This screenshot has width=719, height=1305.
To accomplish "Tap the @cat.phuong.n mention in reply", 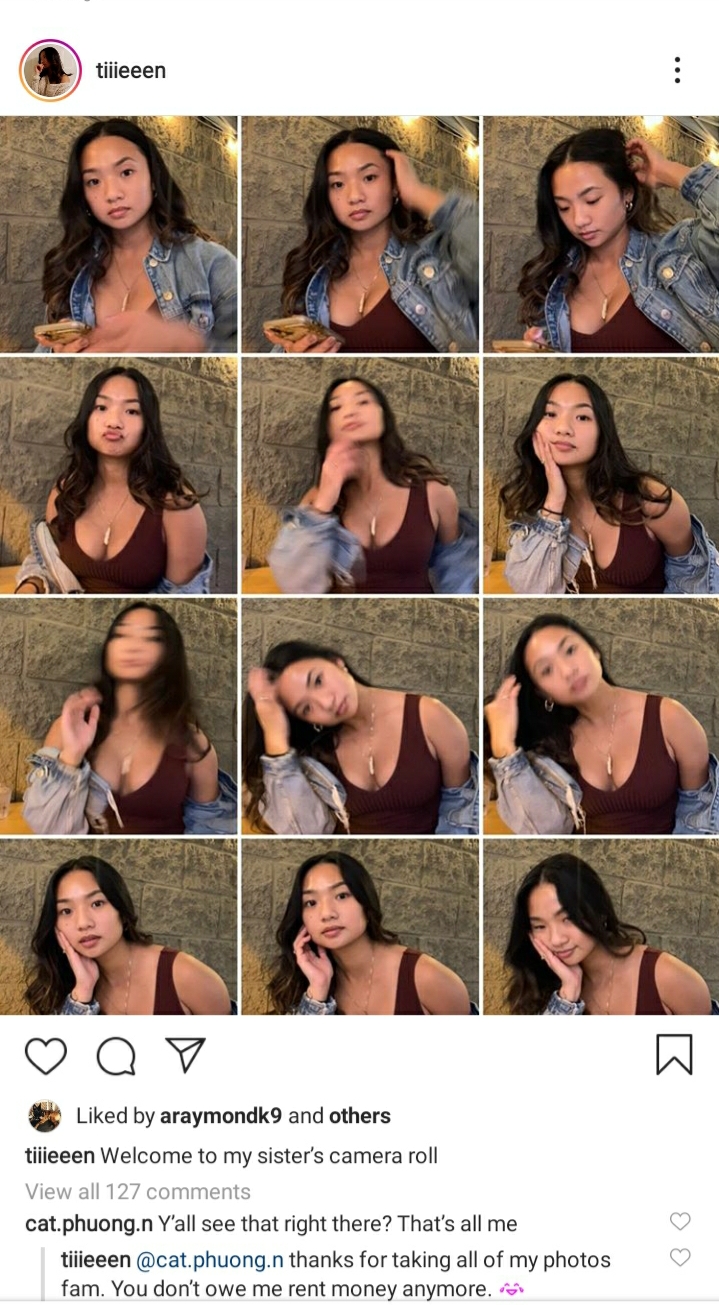I will [x=209, y=1260].
